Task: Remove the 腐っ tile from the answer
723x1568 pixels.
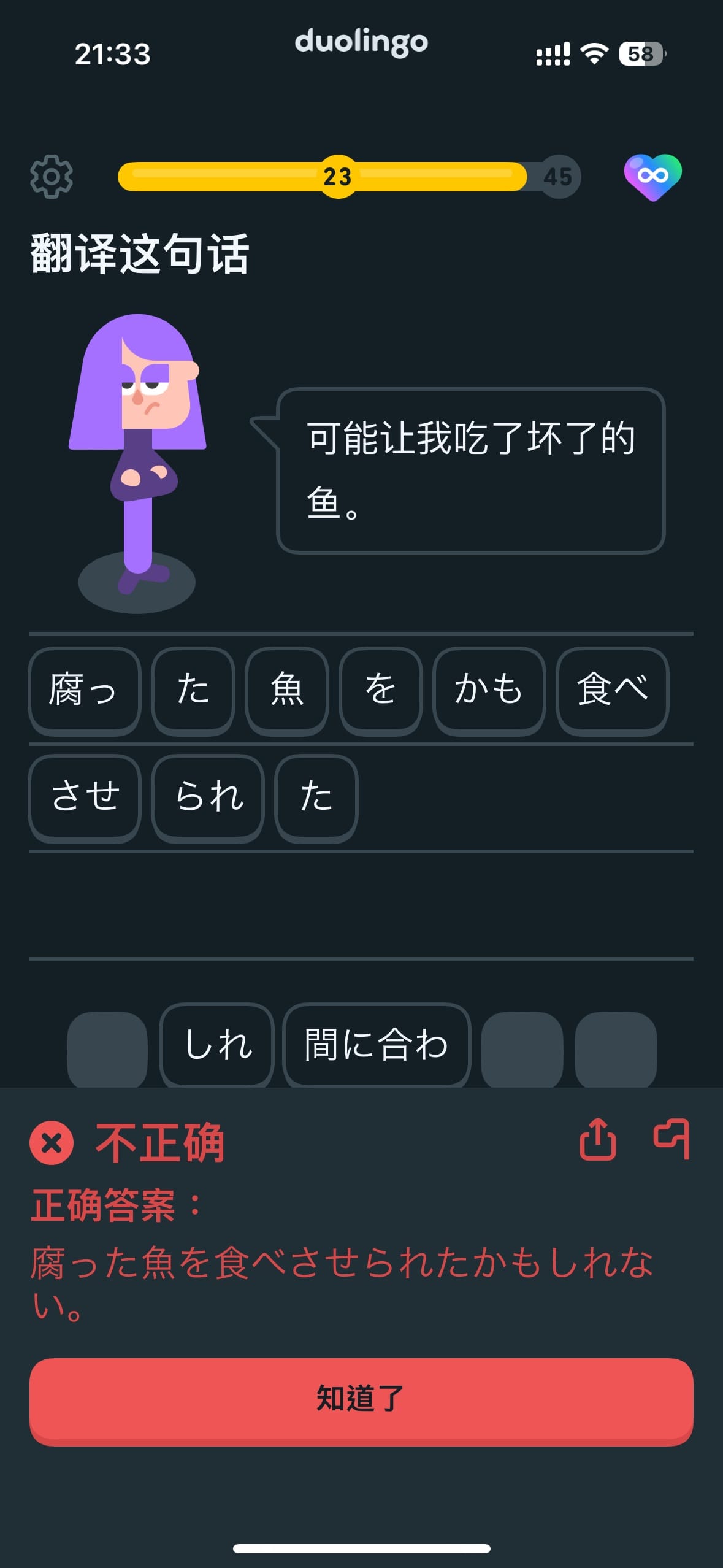Action: [85, 690]
